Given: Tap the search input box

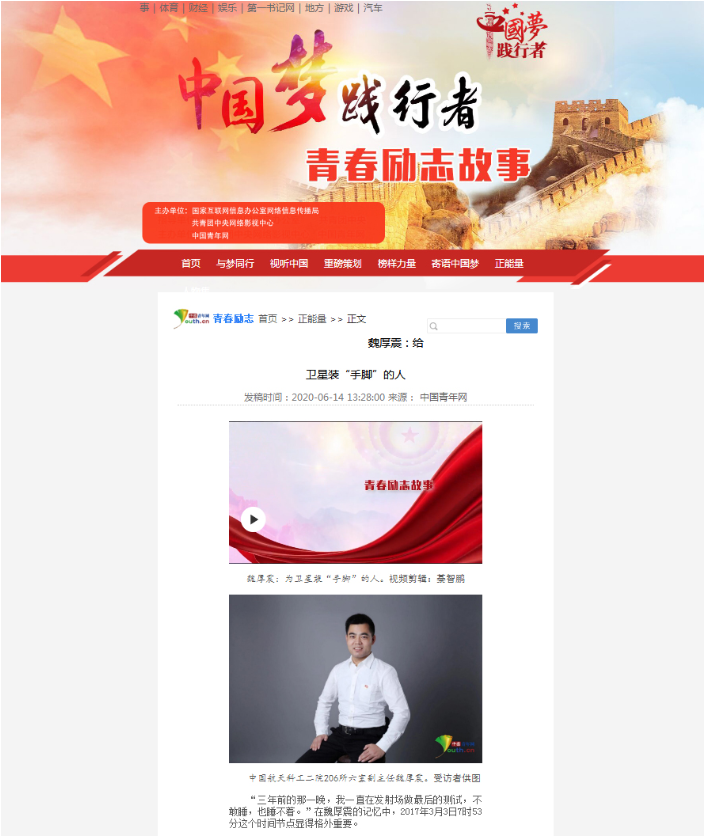Looking at the screenshot, I should coord(472,326).
